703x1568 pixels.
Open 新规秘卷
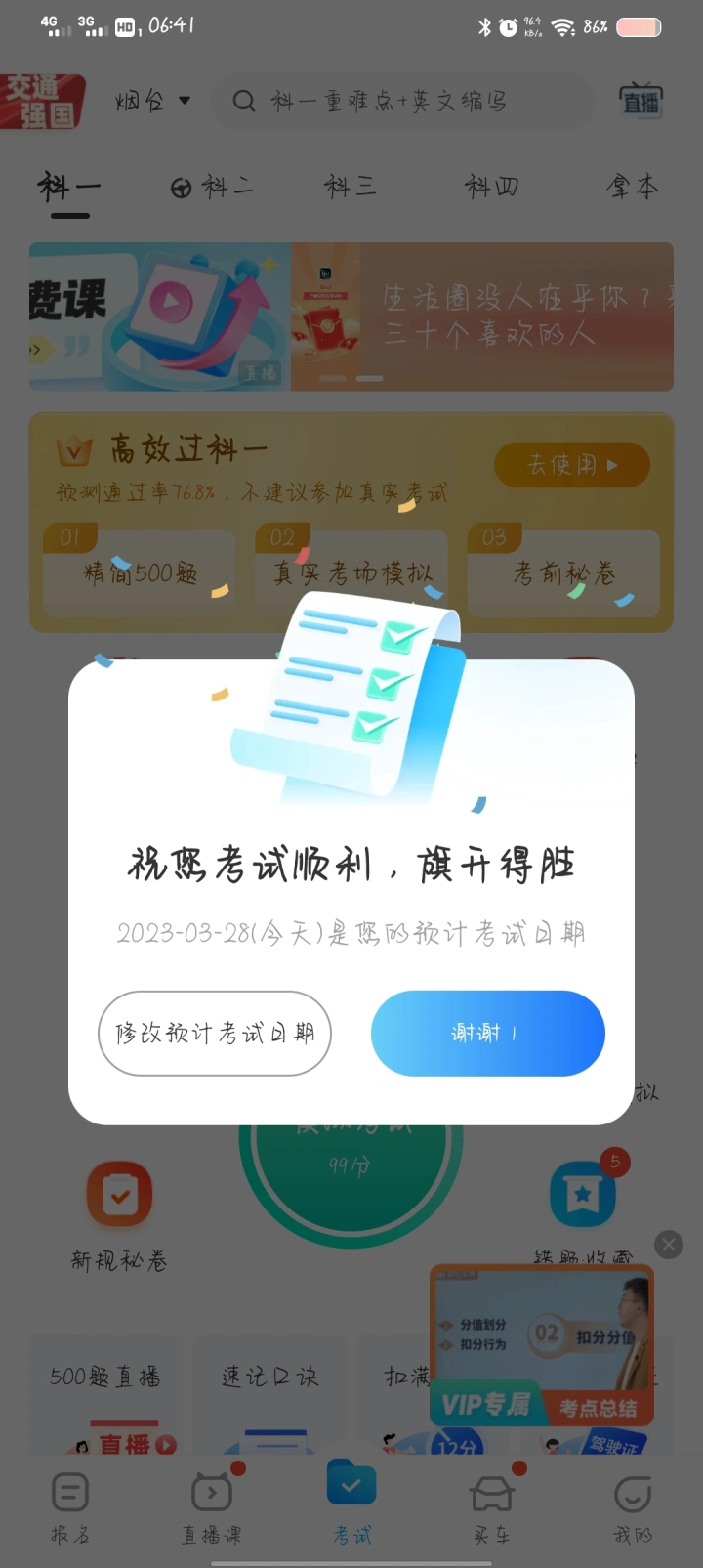(119, 1215)
